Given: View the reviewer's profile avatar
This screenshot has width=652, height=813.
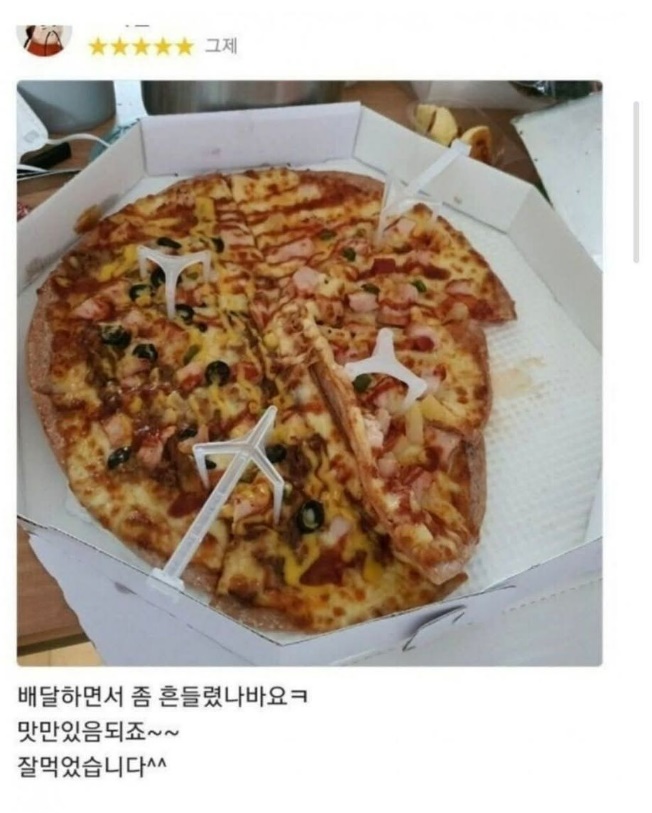Looking at the screenshot, I should tap(44, 39).
